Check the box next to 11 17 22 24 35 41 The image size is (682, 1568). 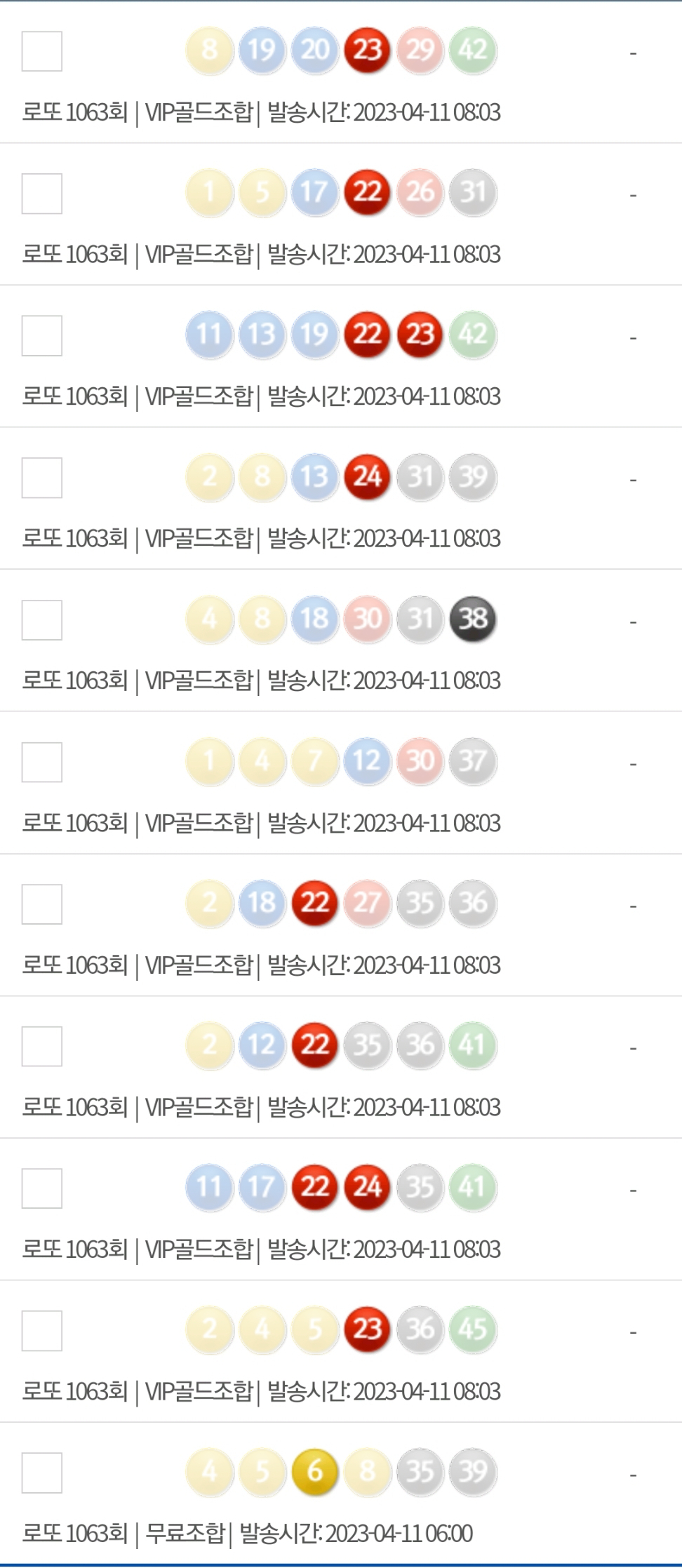coord(42,1188)
